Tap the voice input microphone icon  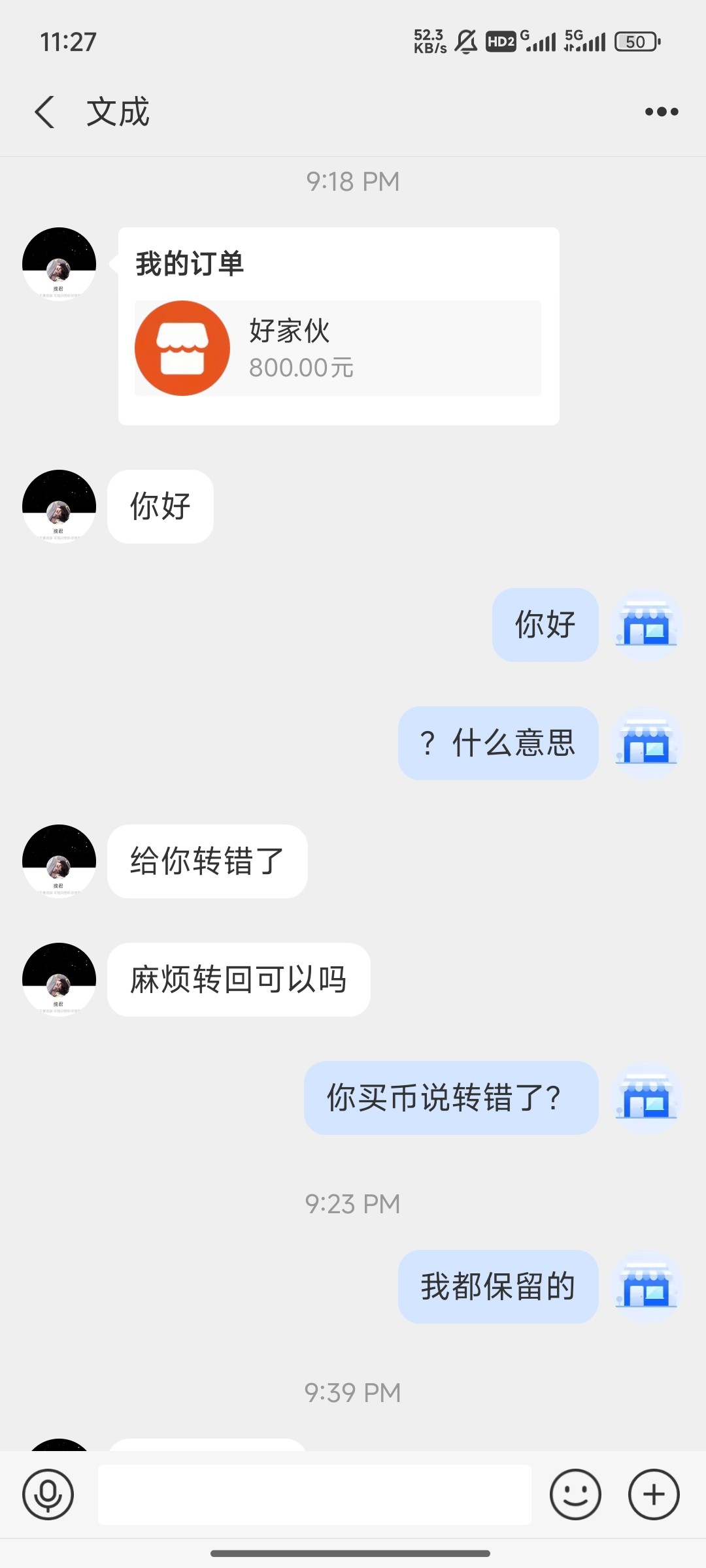tap(48, 1494)
